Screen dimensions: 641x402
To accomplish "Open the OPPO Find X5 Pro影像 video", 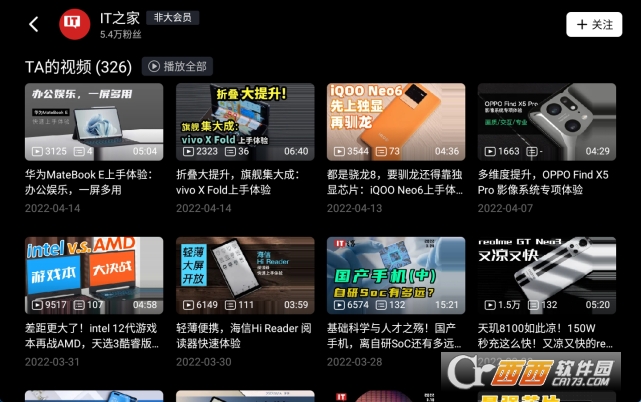I will pyautogui.click(x=546, y=121).
